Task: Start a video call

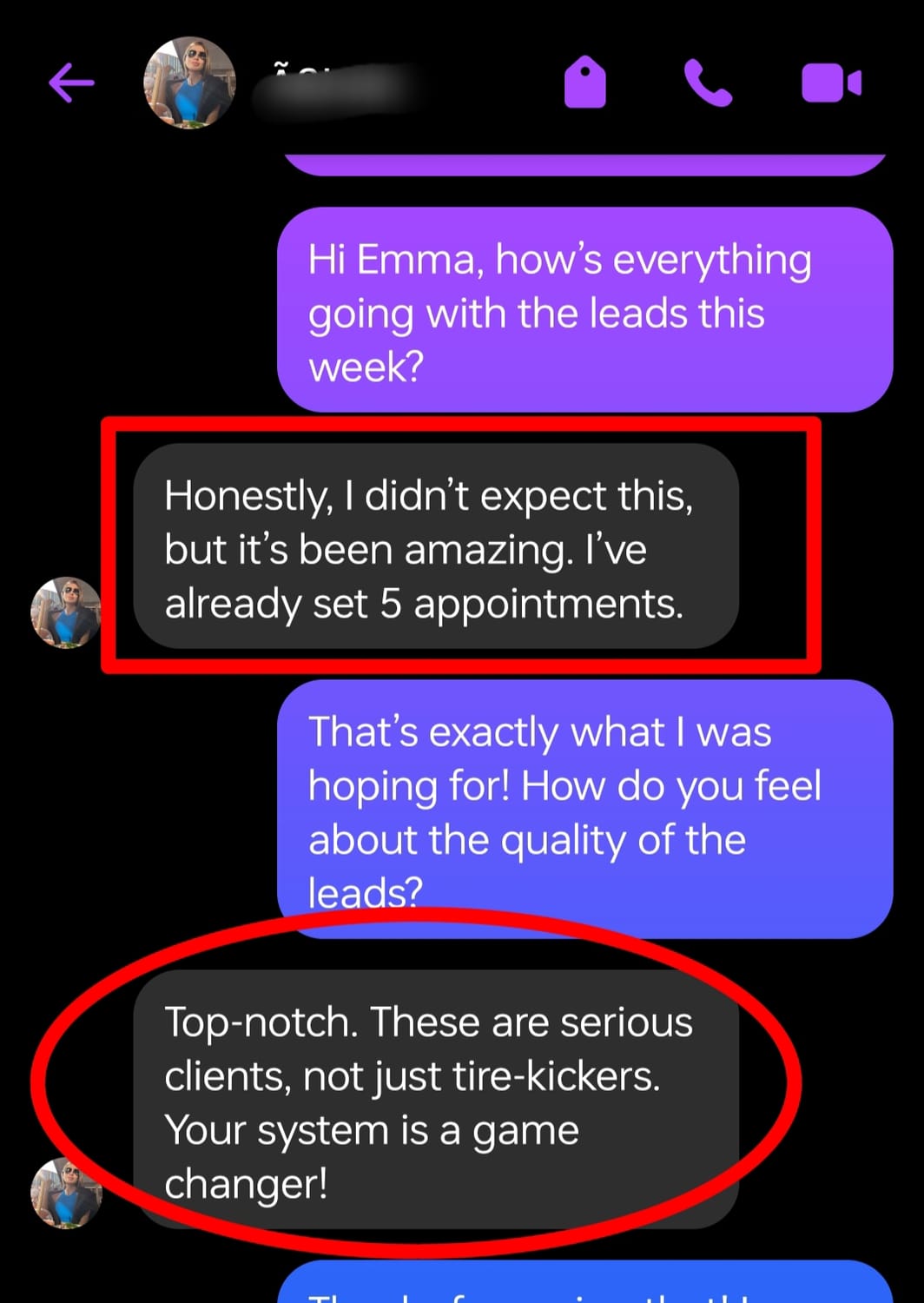Action: click(x=830, y=83)
